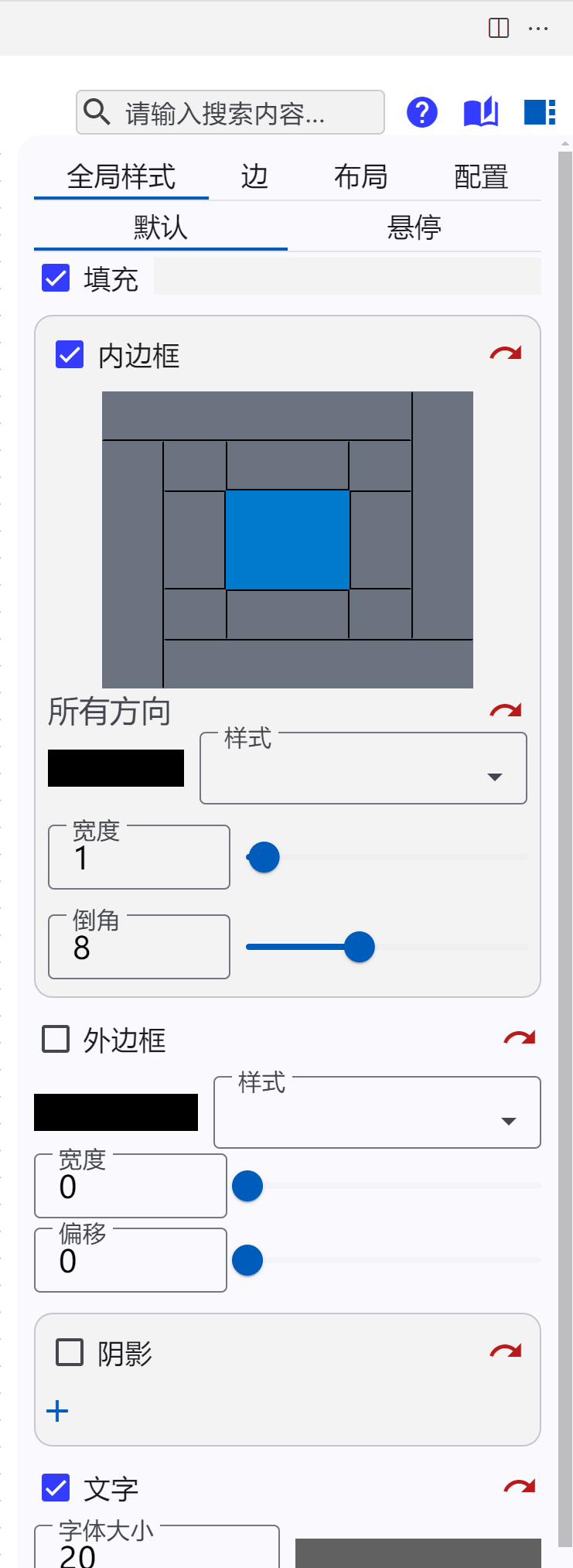
Task: Select the blue center border cell
Action: (288, 540)
